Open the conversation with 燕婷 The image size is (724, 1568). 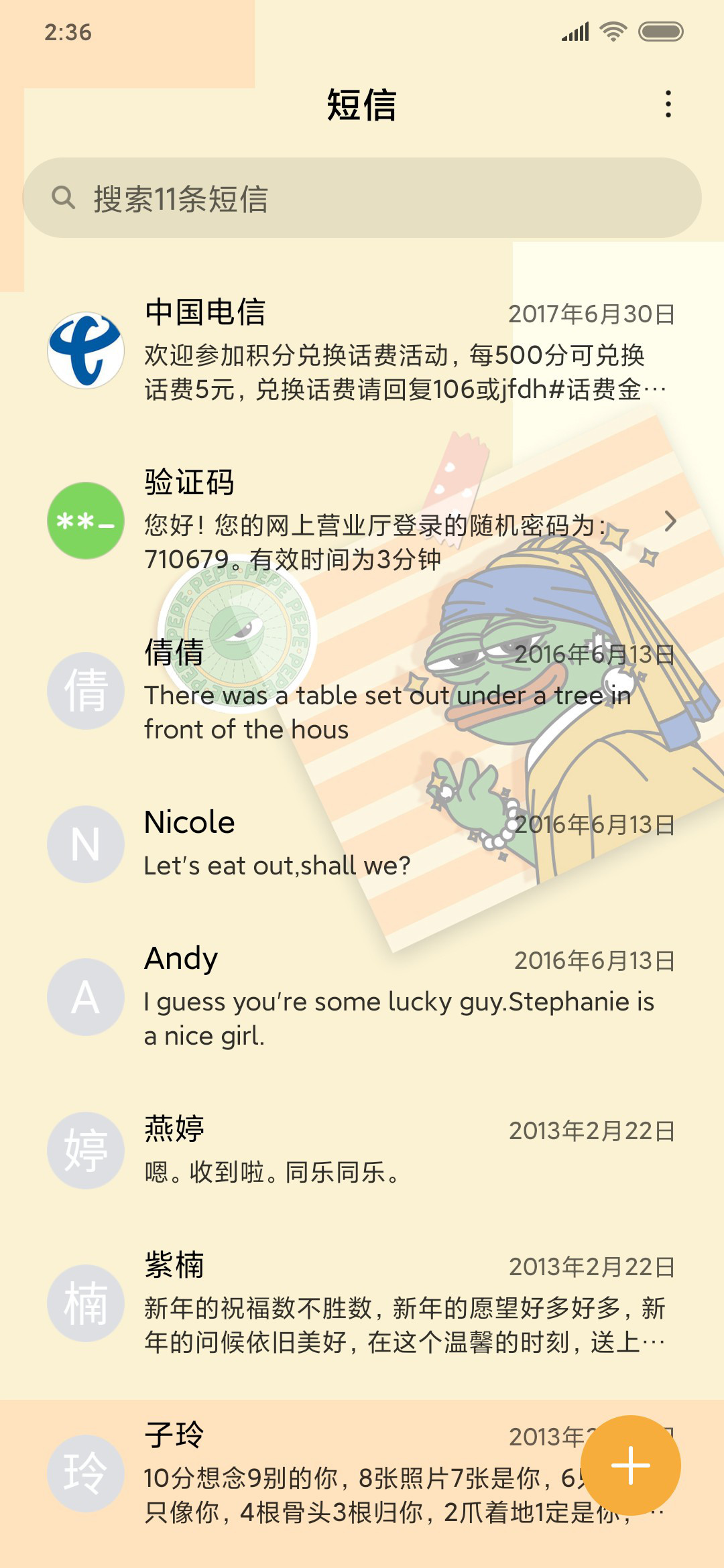click(362, 1151)
